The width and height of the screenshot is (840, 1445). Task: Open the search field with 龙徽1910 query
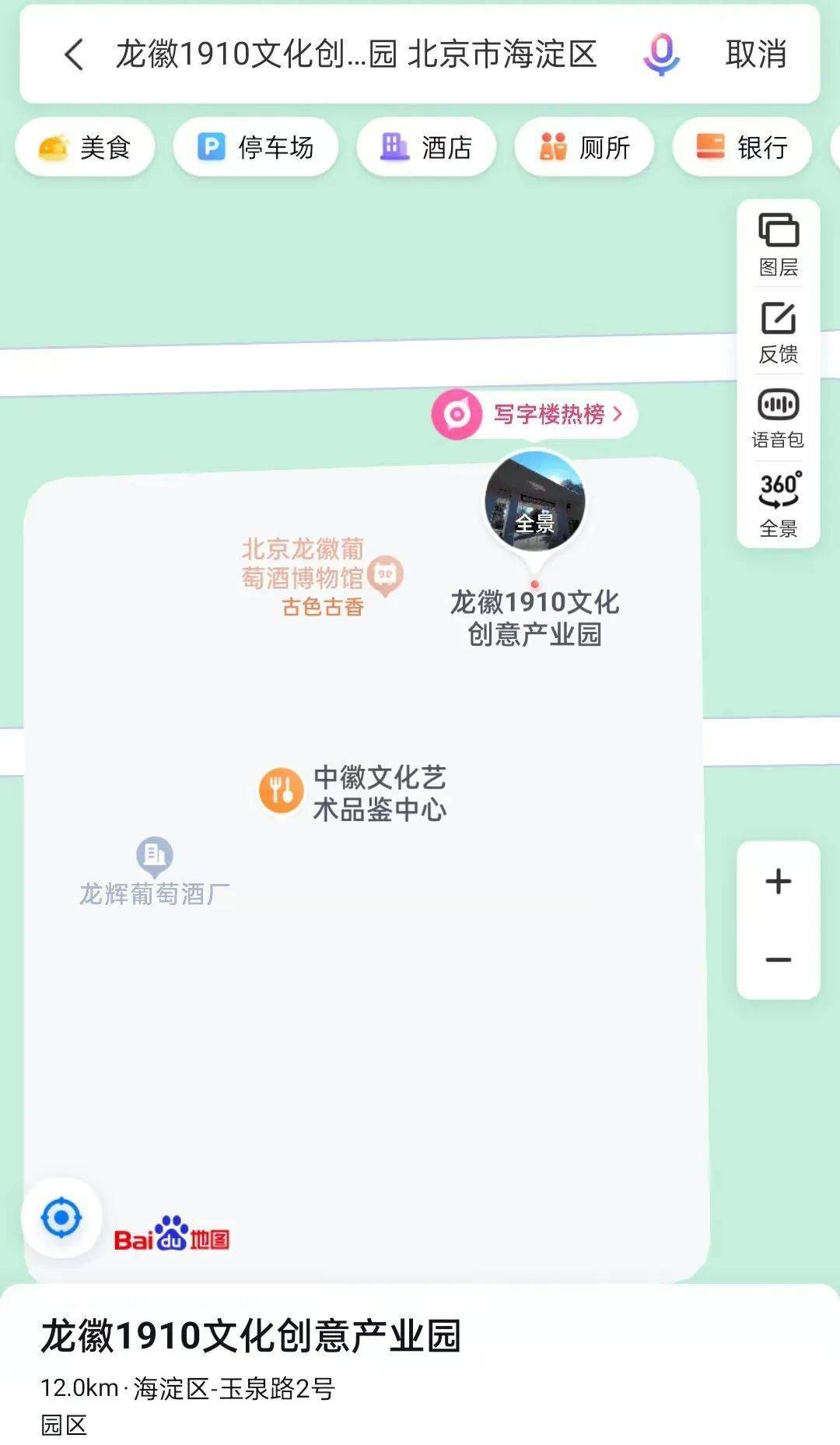pos(356,54)
